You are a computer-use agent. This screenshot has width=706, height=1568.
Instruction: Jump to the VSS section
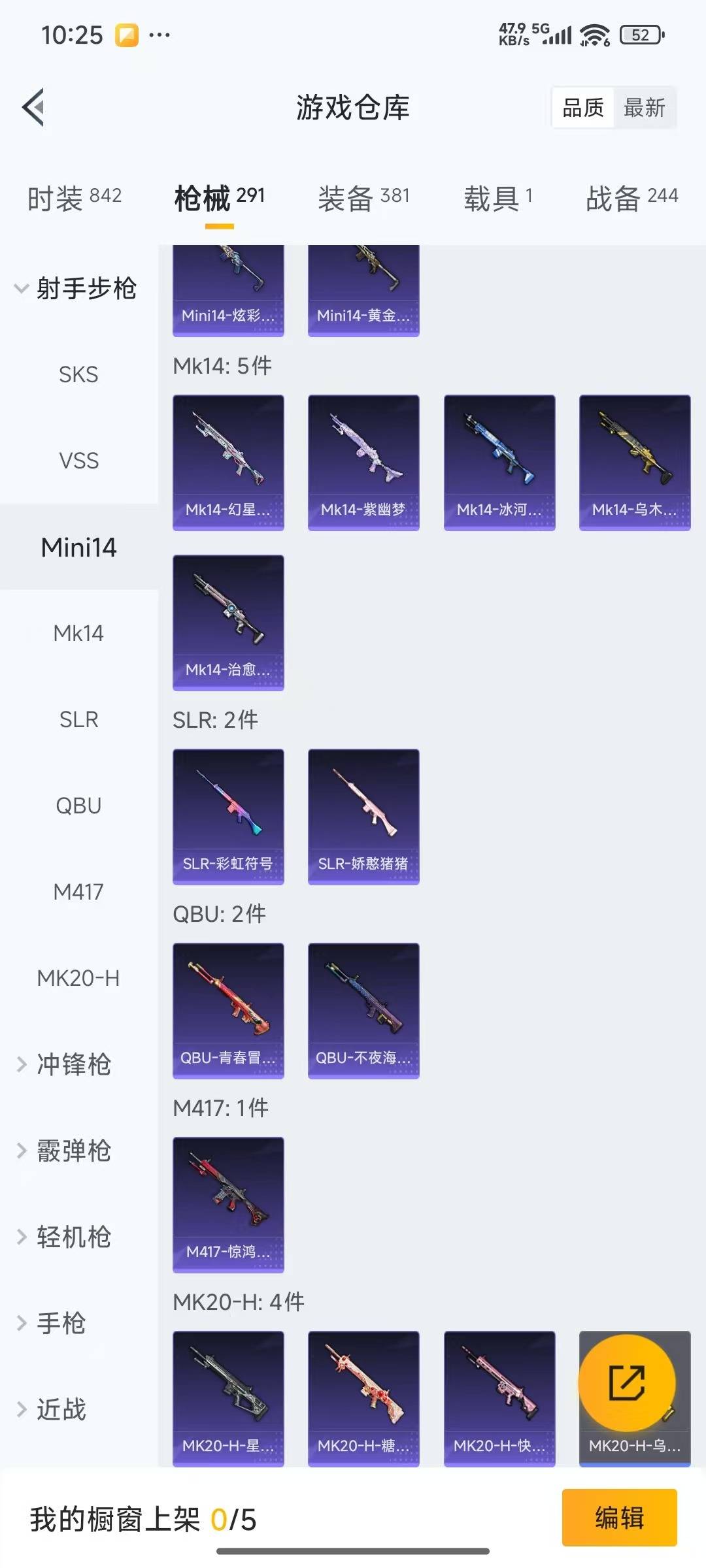click(78, 461)
